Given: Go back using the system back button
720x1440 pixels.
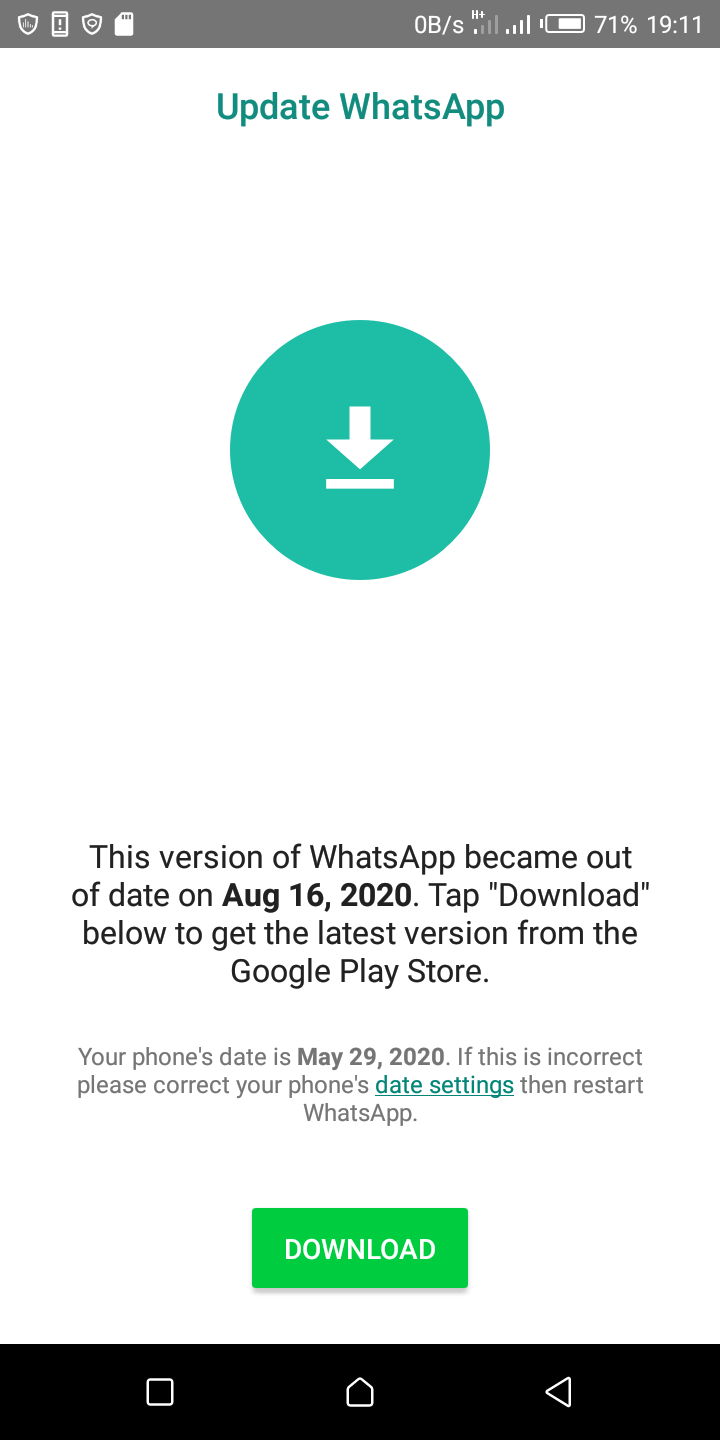Looking at the screenshot, I should (x=558, y=1391).
